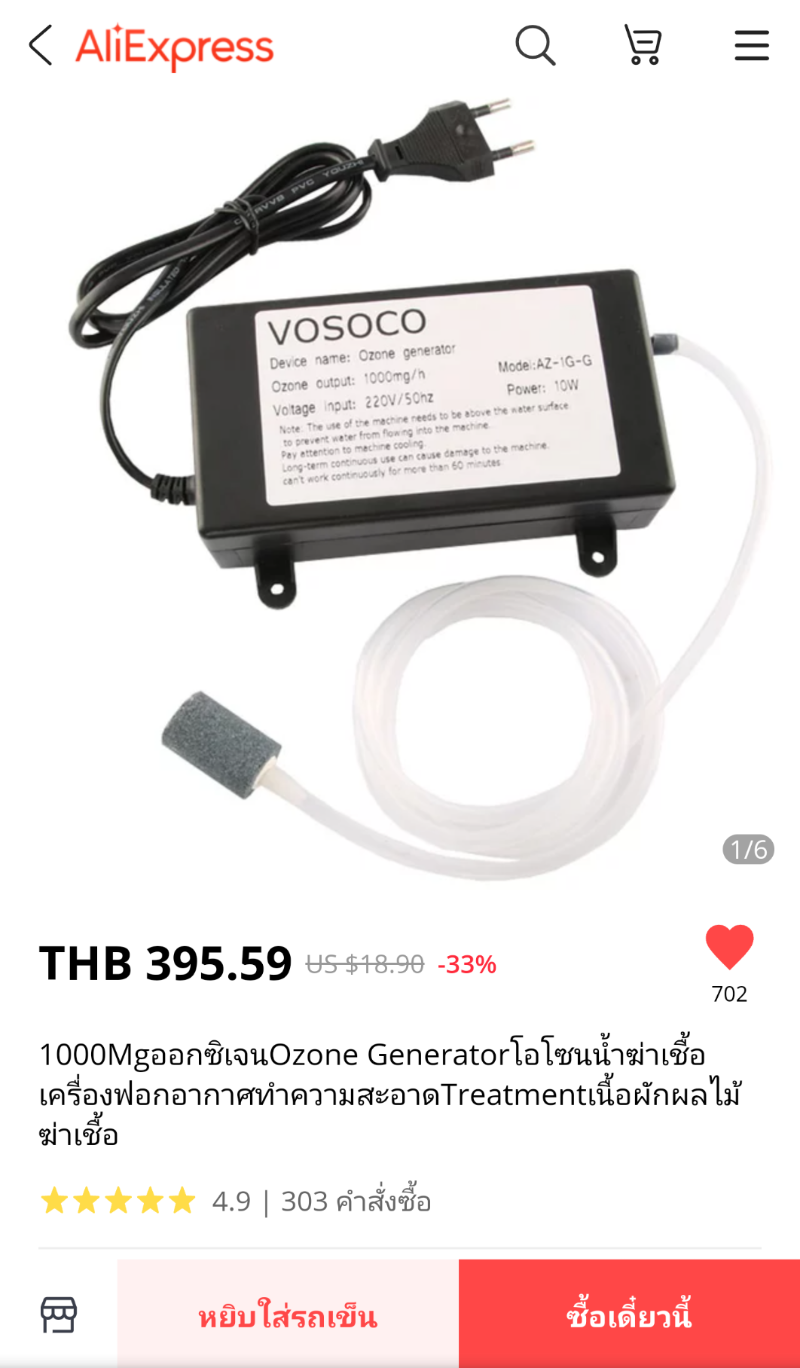The height and width of the screenshot is (1368, 800).
Task: Tap the heart to wishlist this item
Action: click(729, 947)
